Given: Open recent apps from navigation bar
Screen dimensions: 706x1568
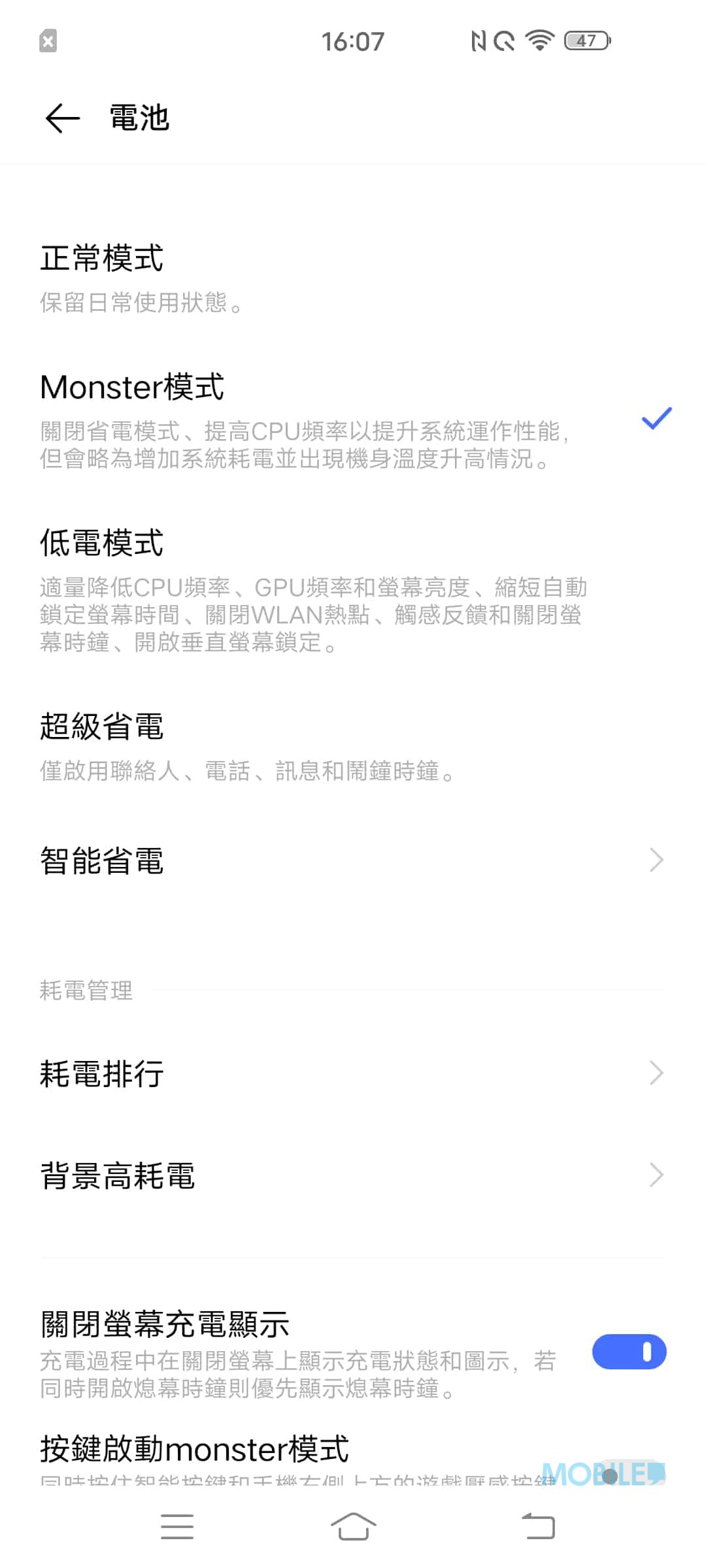Looking at the screenshot, I should tap(176, 1526).
